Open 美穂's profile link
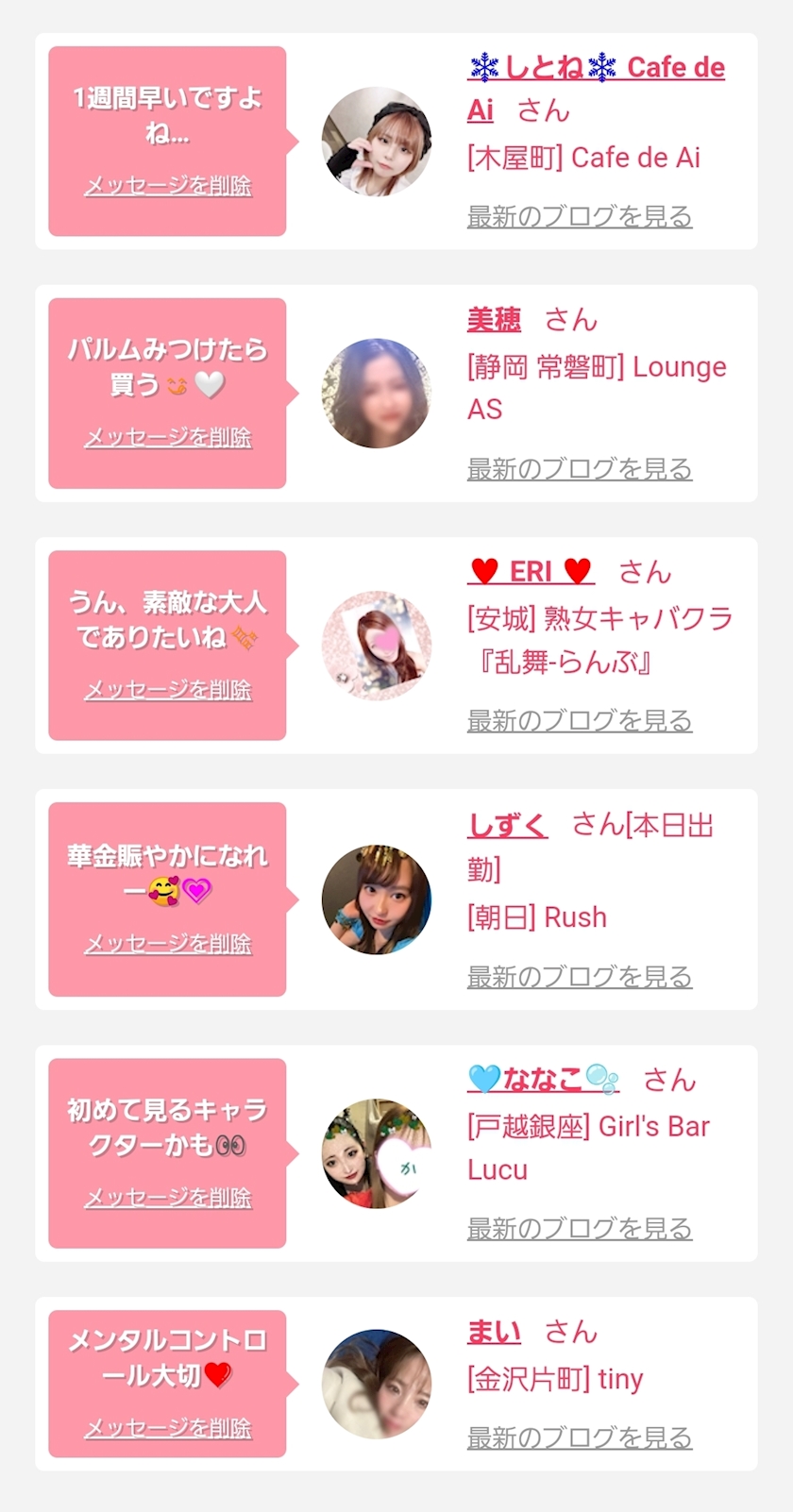Viewport: 793px width, 1512px height. click(x=494, y=320)
